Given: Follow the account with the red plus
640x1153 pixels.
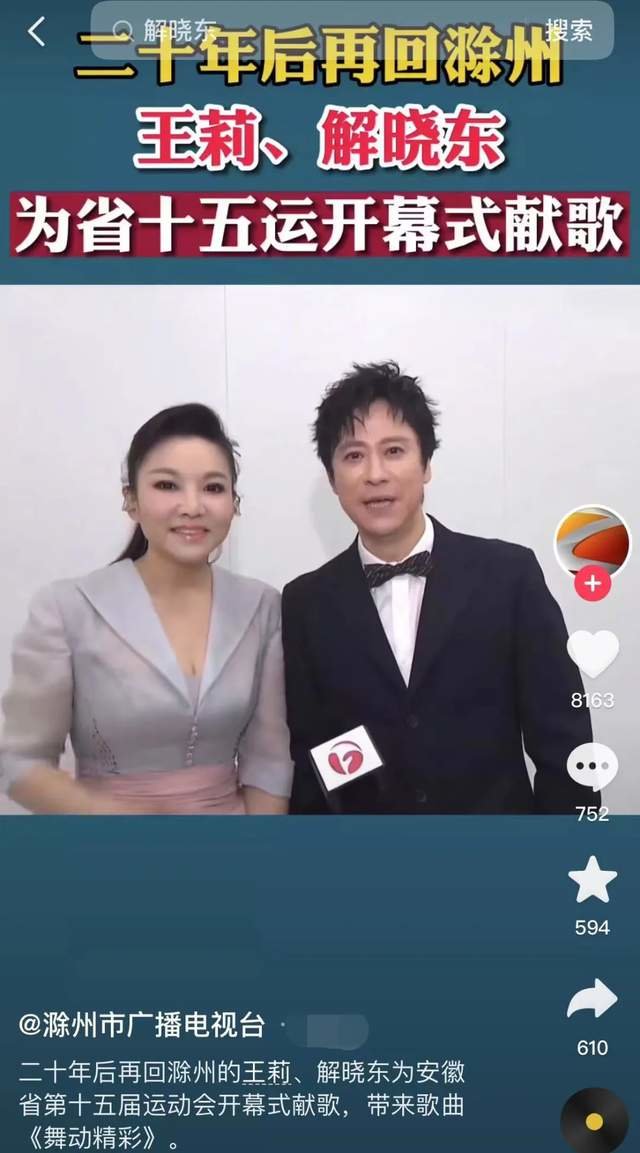Looking at the screenshot, I should (x=592, y=583).
